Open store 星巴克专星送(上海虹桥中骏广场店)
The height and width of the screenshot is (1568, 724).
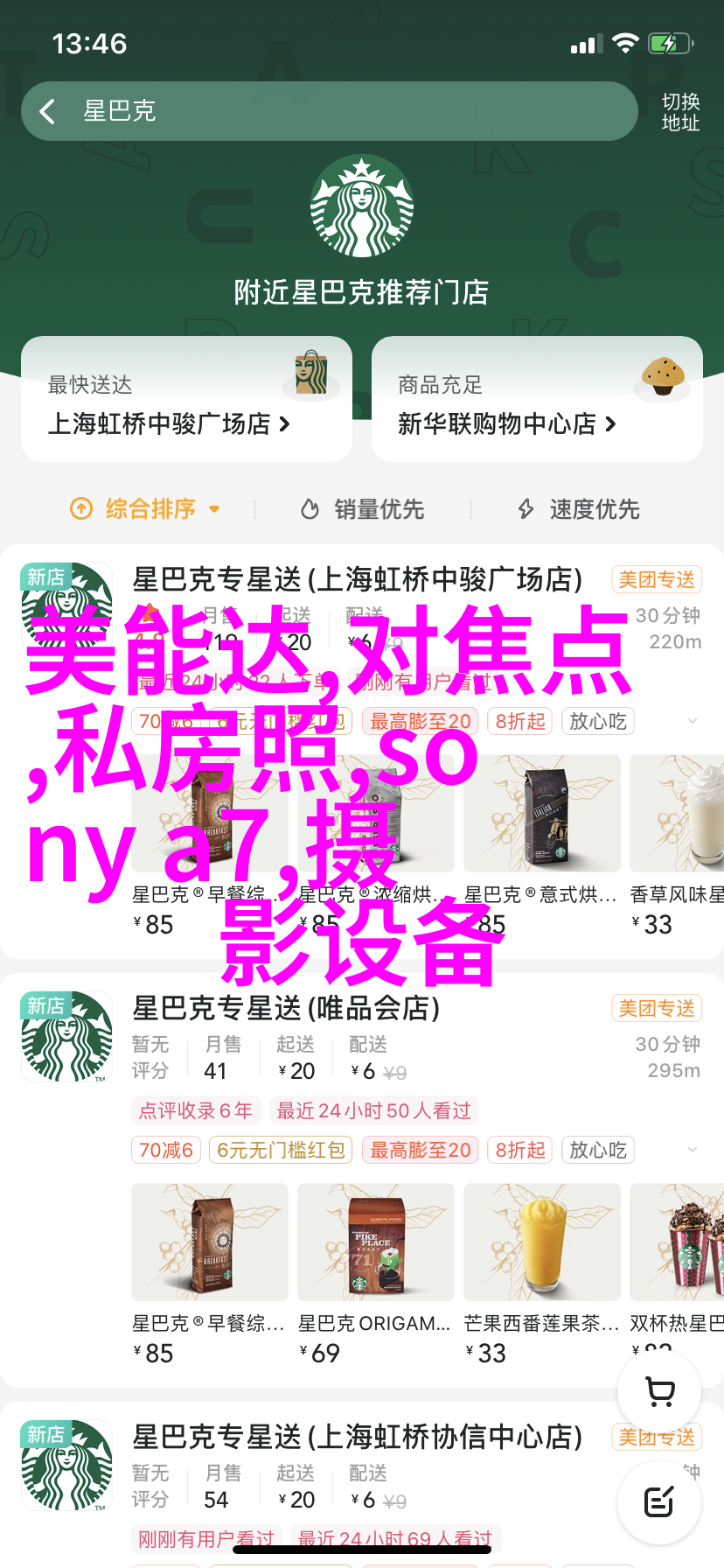tap(357, 579)
